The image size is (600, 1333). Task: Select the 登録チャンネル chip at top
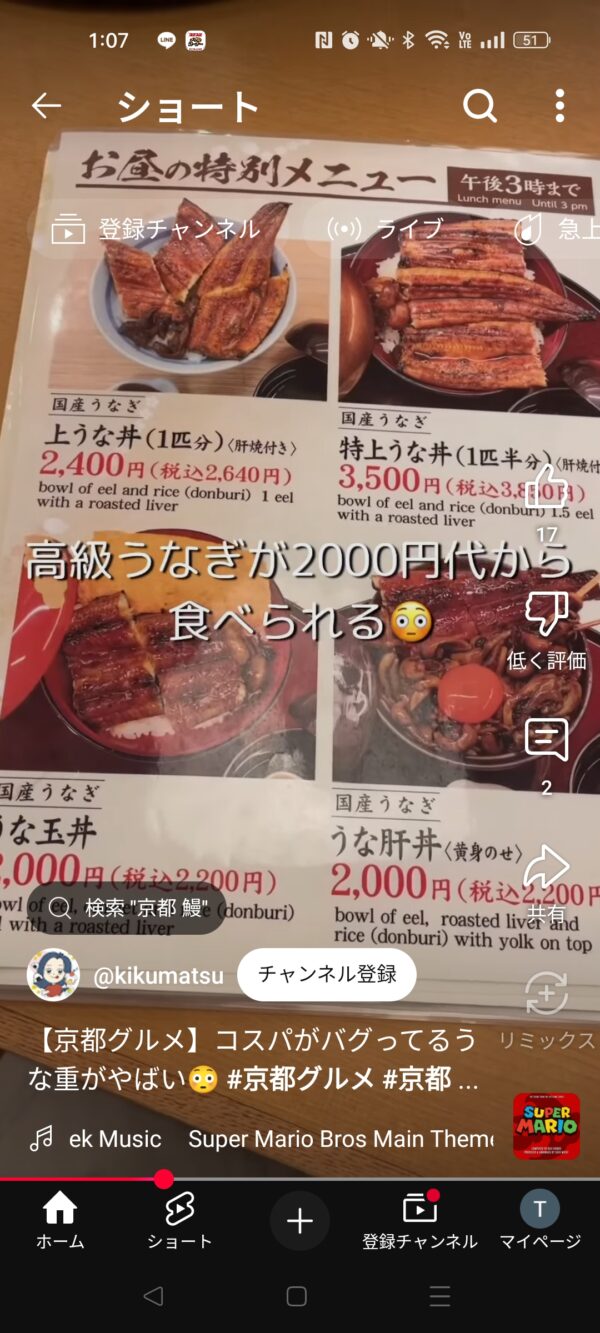(x=156, y=229)
